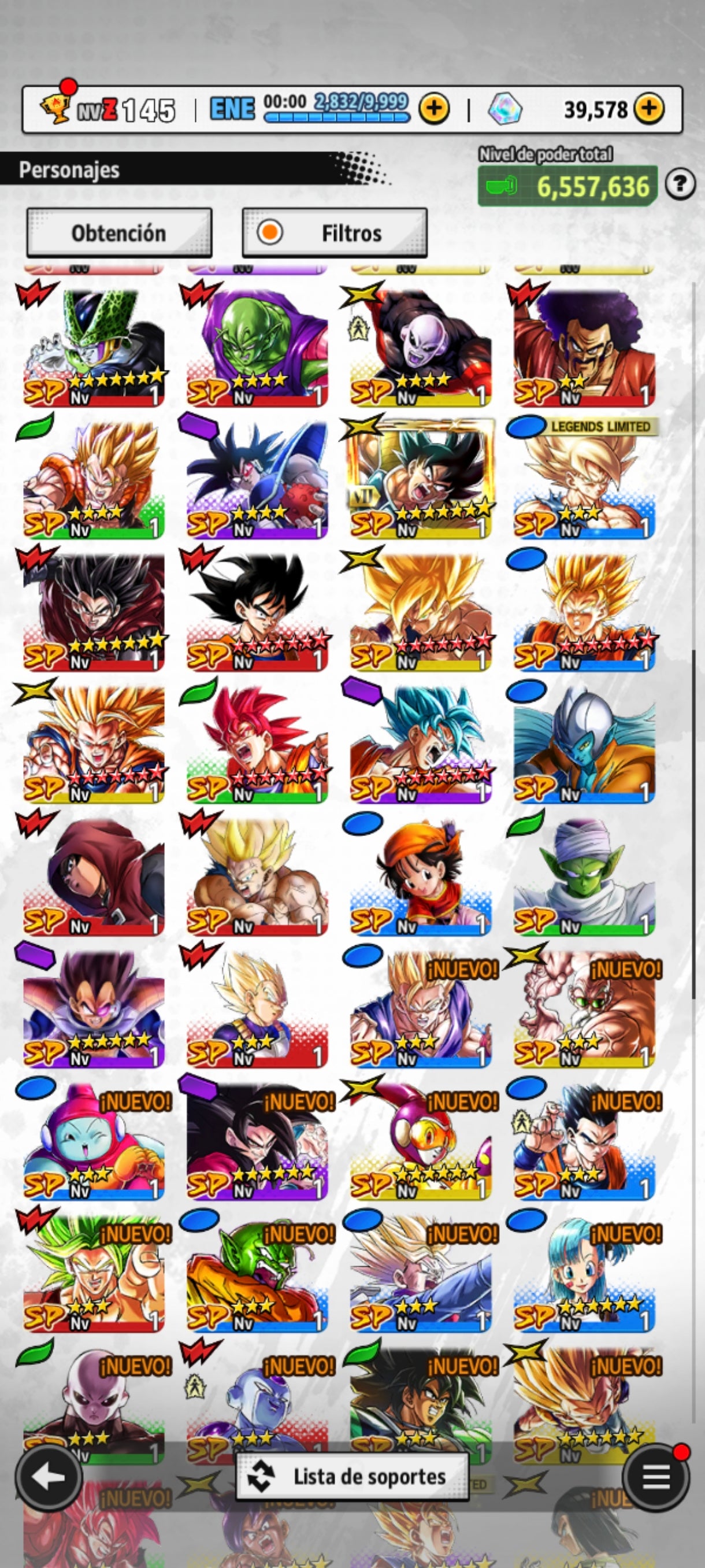Image resolution: width=705 pixels, height=1568 pixels.
Task: Select the new Super Saiyan 4 Goku card
Action: click(257, 1141)
